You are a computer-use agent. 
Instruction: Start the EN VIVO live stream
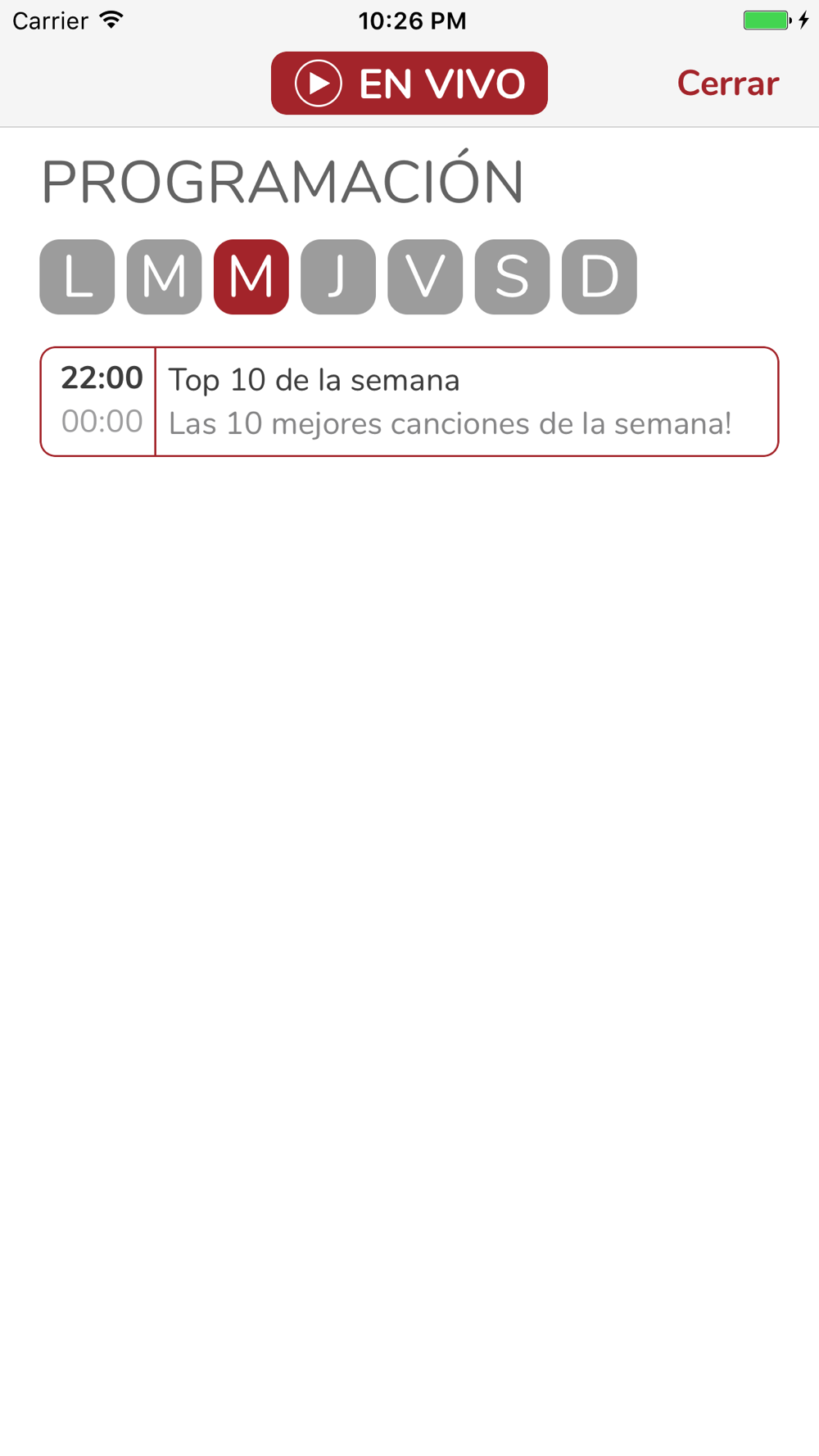point(409,84)
